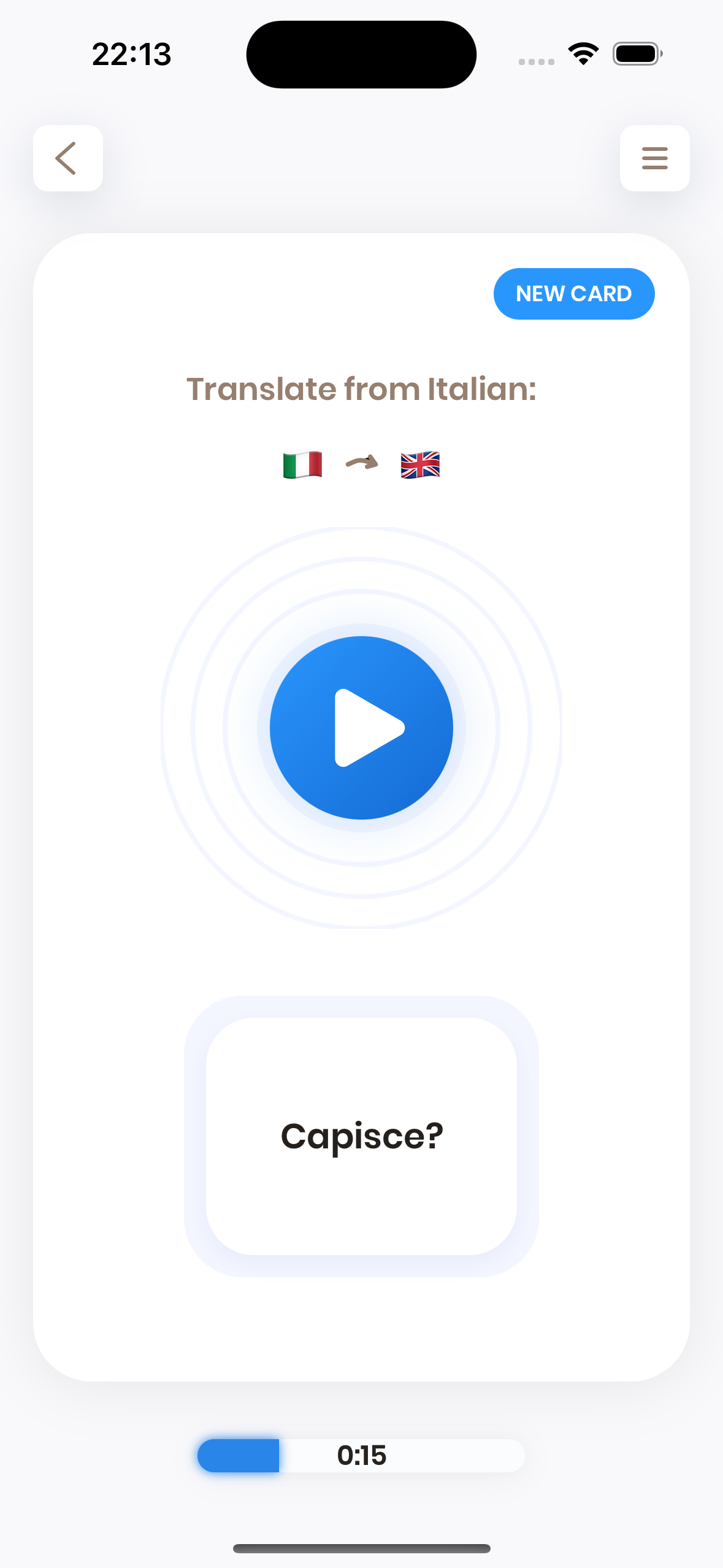Go back using the back arrow
Viewport: 723px width, 1568px height.
67,158
